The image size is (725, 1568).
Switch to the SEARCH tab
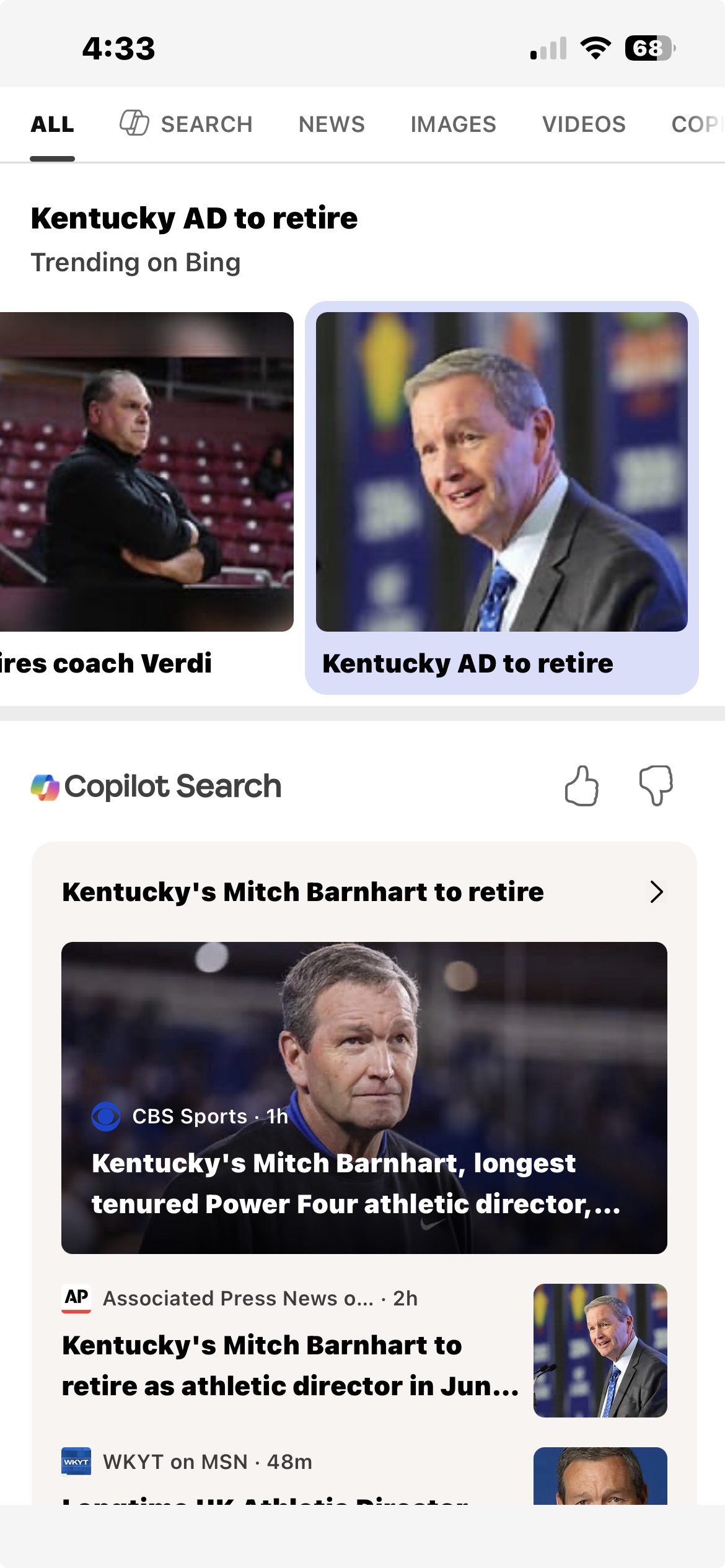[x=187, y=124]
